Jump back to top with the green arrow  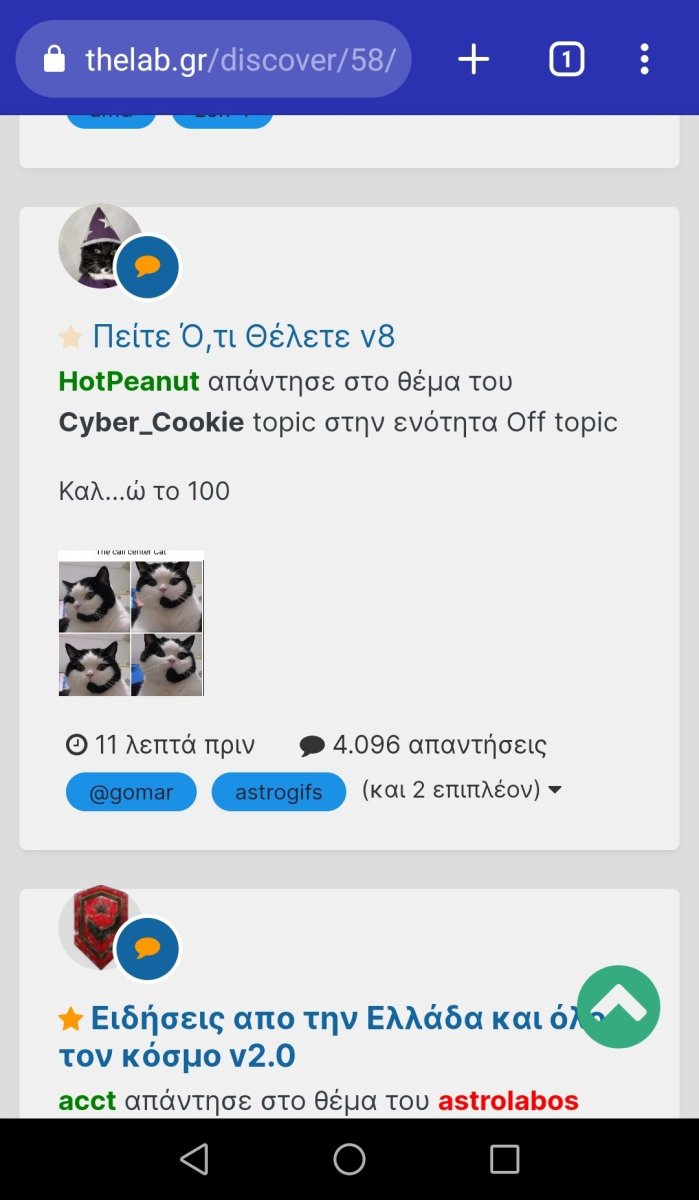pyautogui.click(x=618, y=1006)
